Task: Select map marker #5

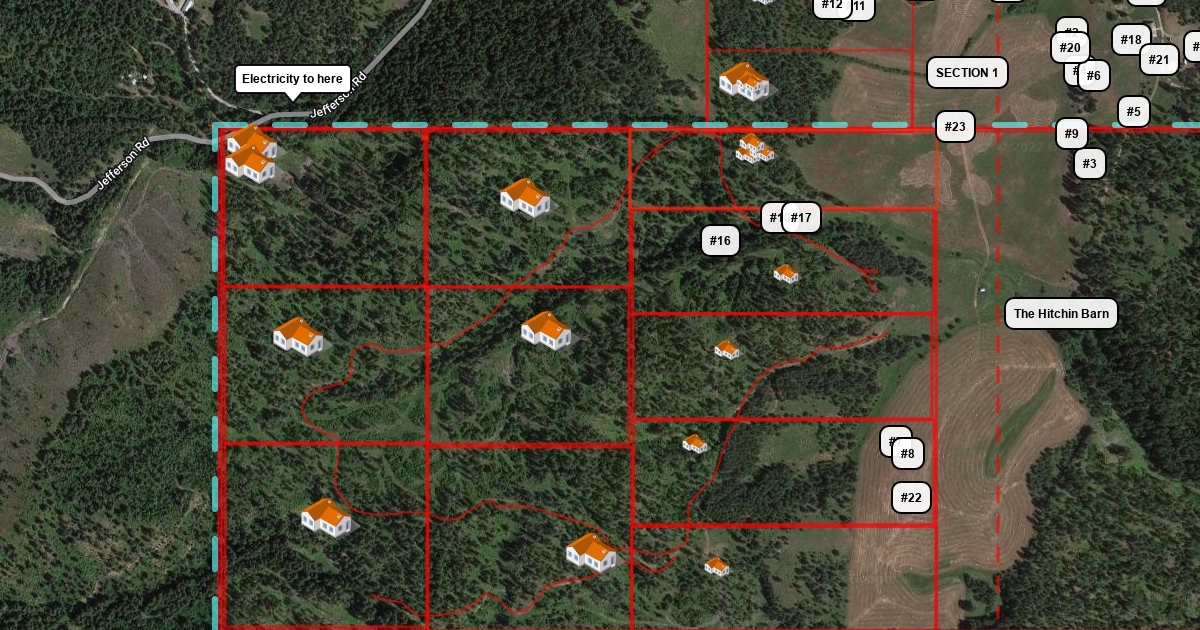Action: click(x=1133, y=112)
